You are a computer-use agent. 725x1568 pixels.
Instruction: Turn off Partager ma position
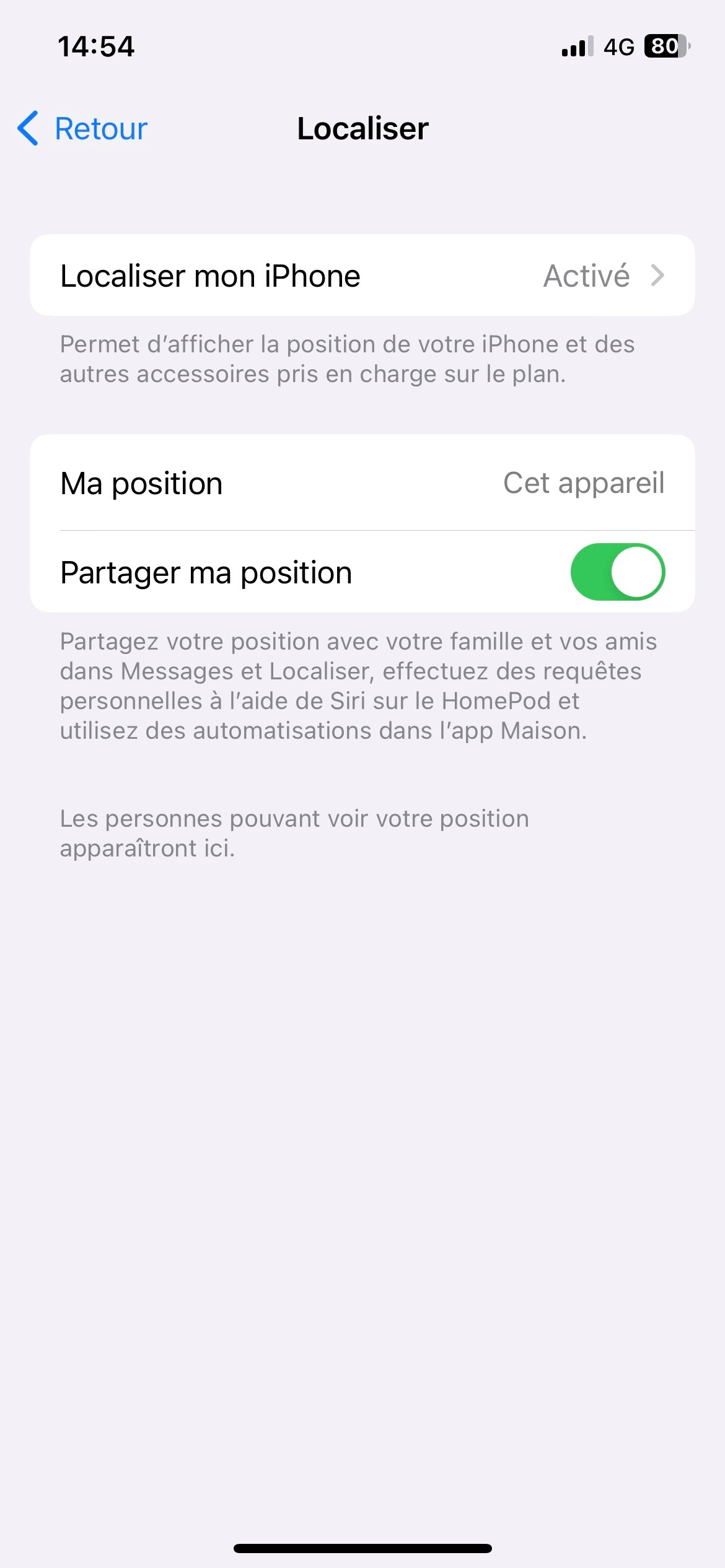pos(617,572)
